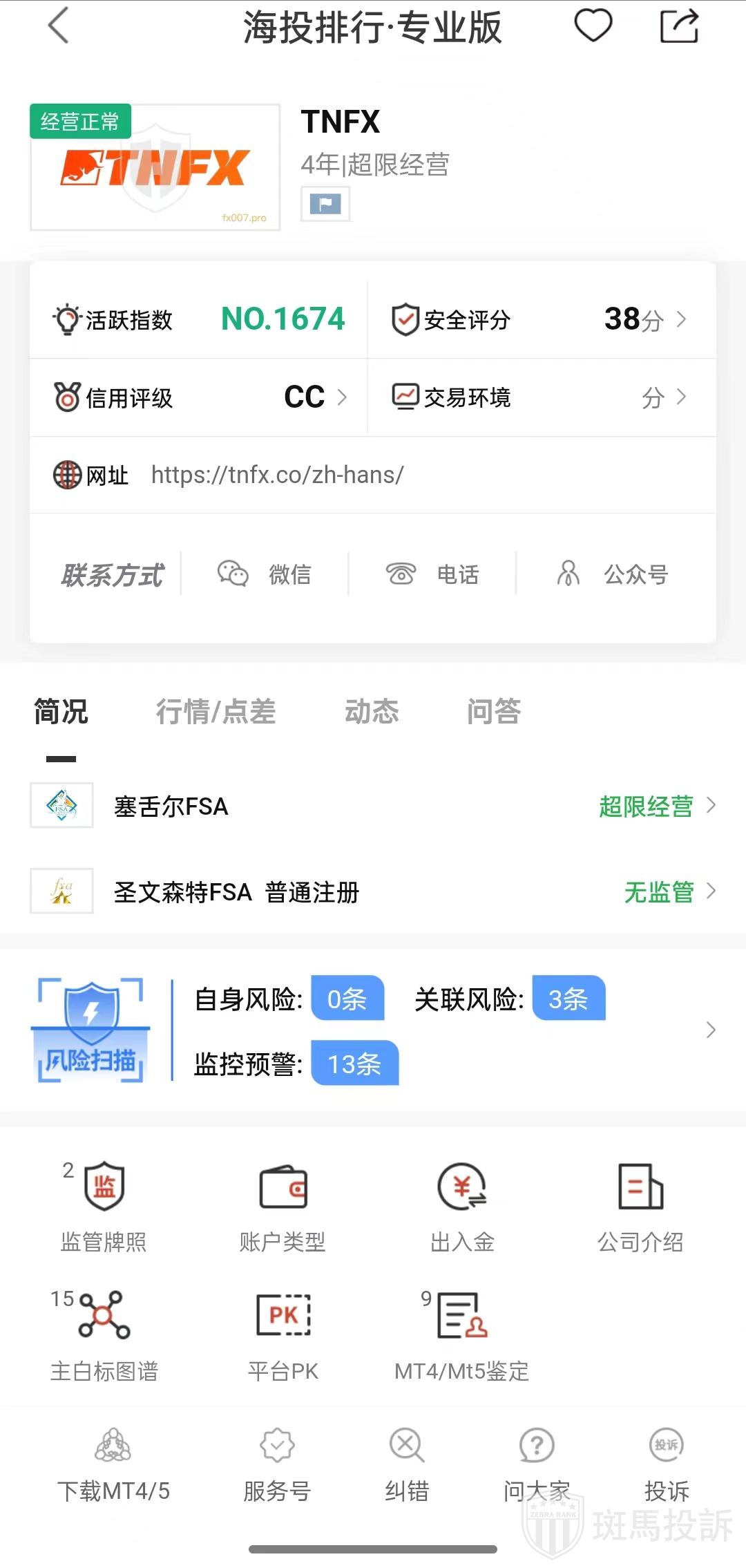Go back using the top-left arrow

pyautogui.click(x=59, y=26)
